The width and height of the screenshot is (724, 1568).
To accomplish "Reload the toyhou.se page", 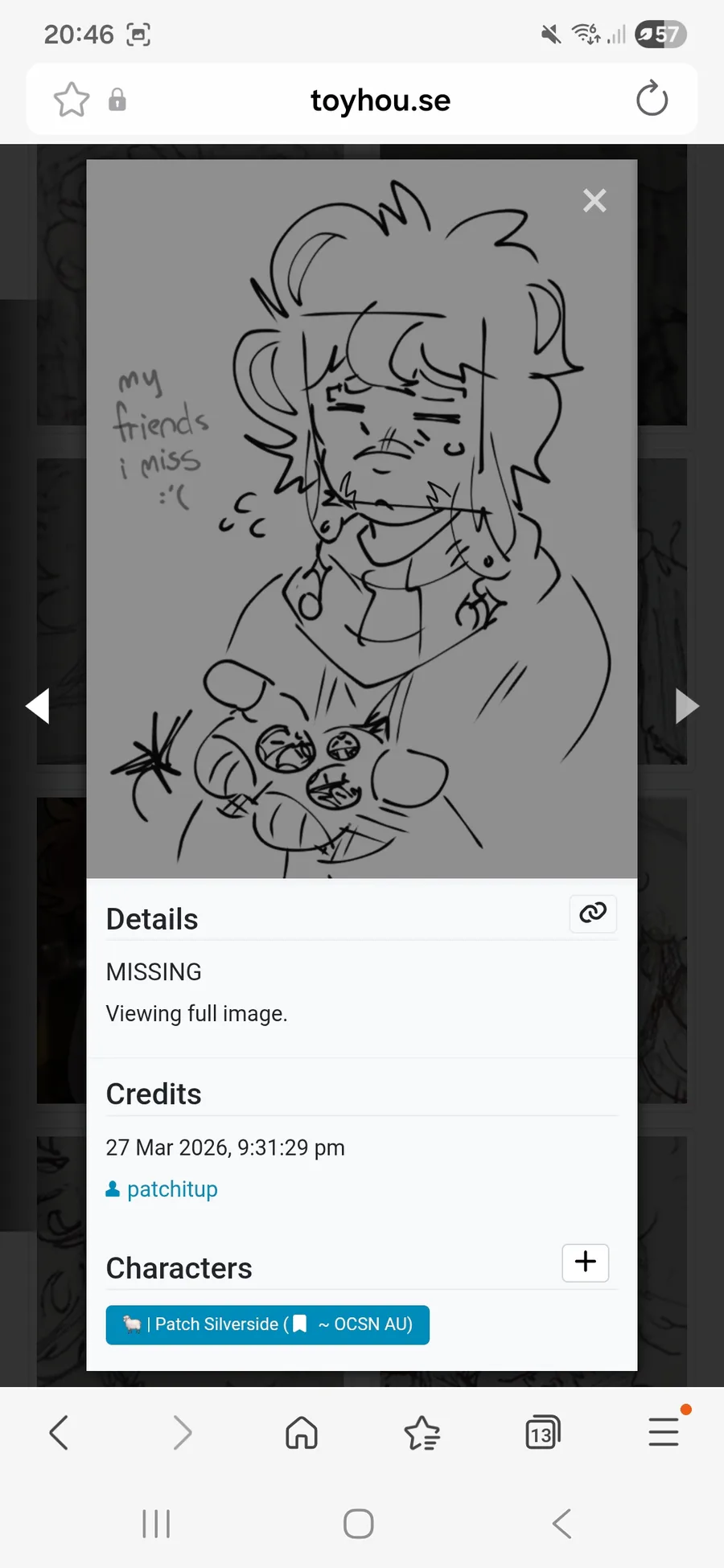I will pos(652,100).
